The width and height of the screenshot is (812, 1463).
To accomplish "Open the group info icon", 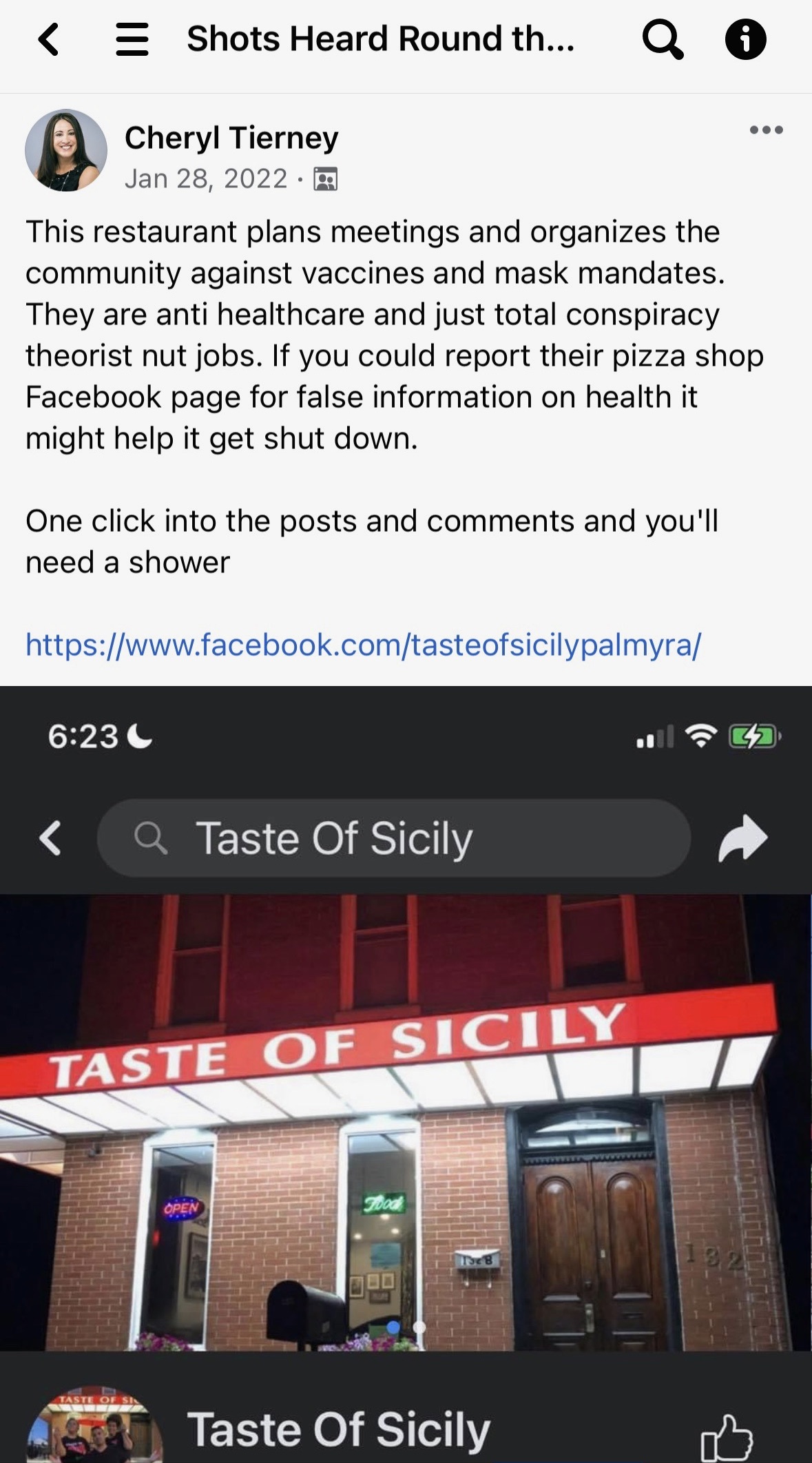I will pos(745,39).
